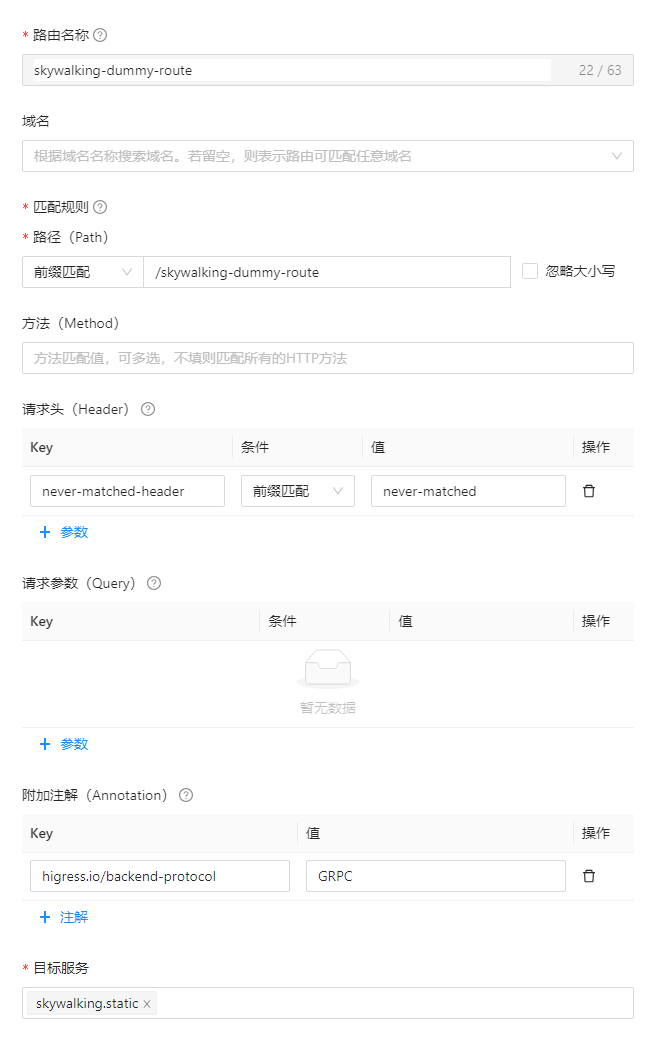Open help icon next to 路由名称
The image size is (650, 1041).
[100, 35]
